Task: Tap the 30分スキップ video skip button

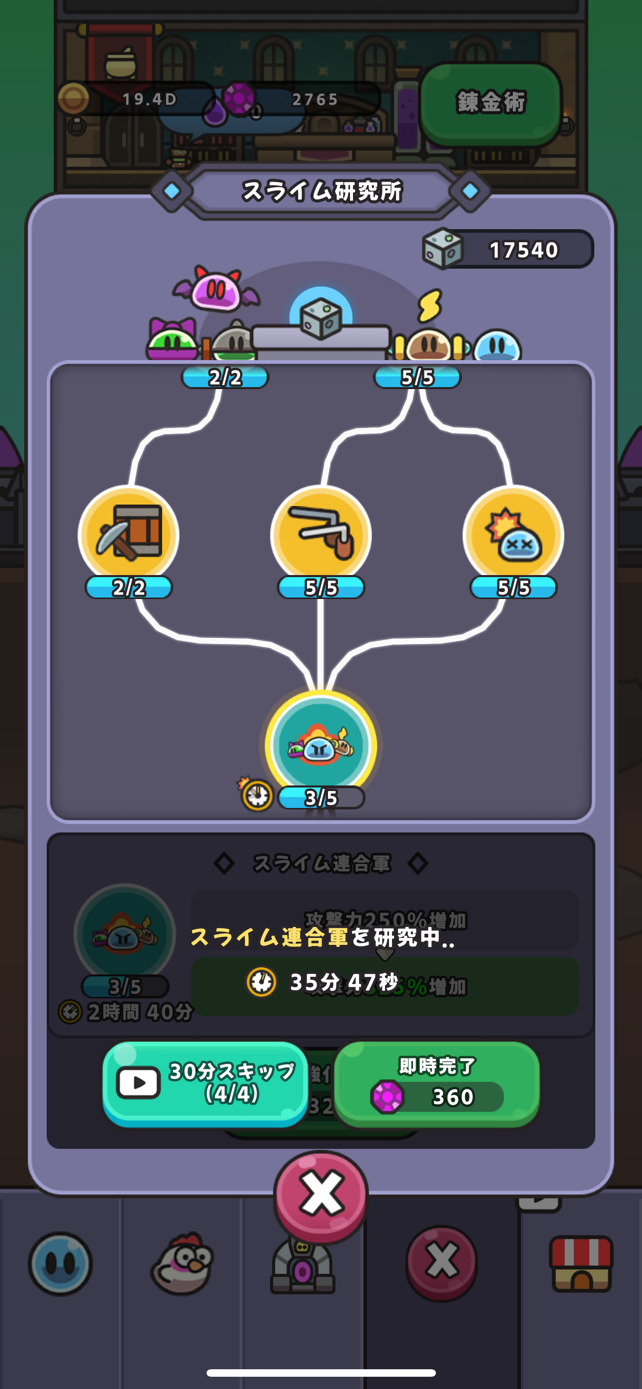Action: (x=205, y=1082)
